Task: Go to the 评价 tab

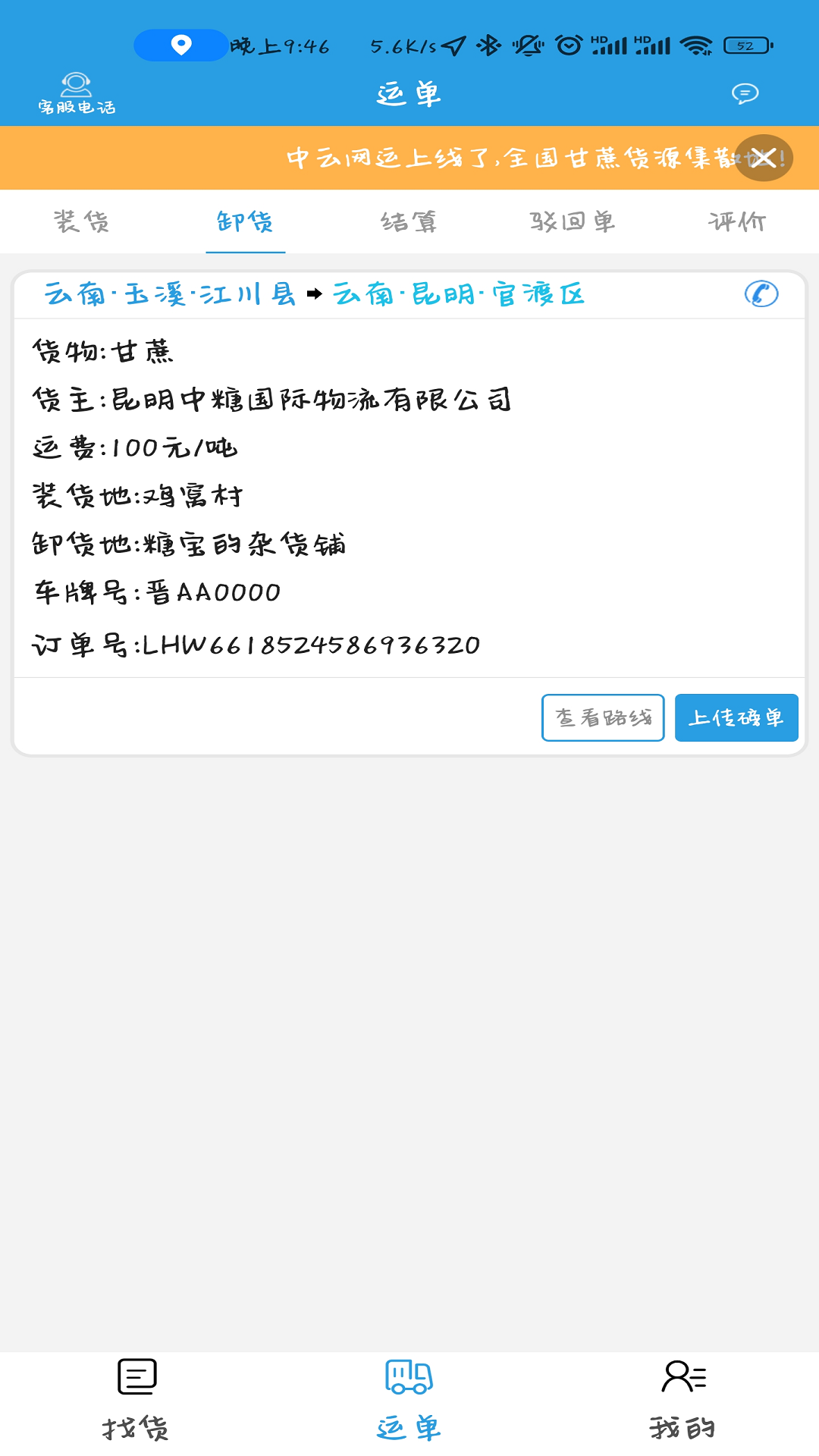Action: (x=736, y=221)
